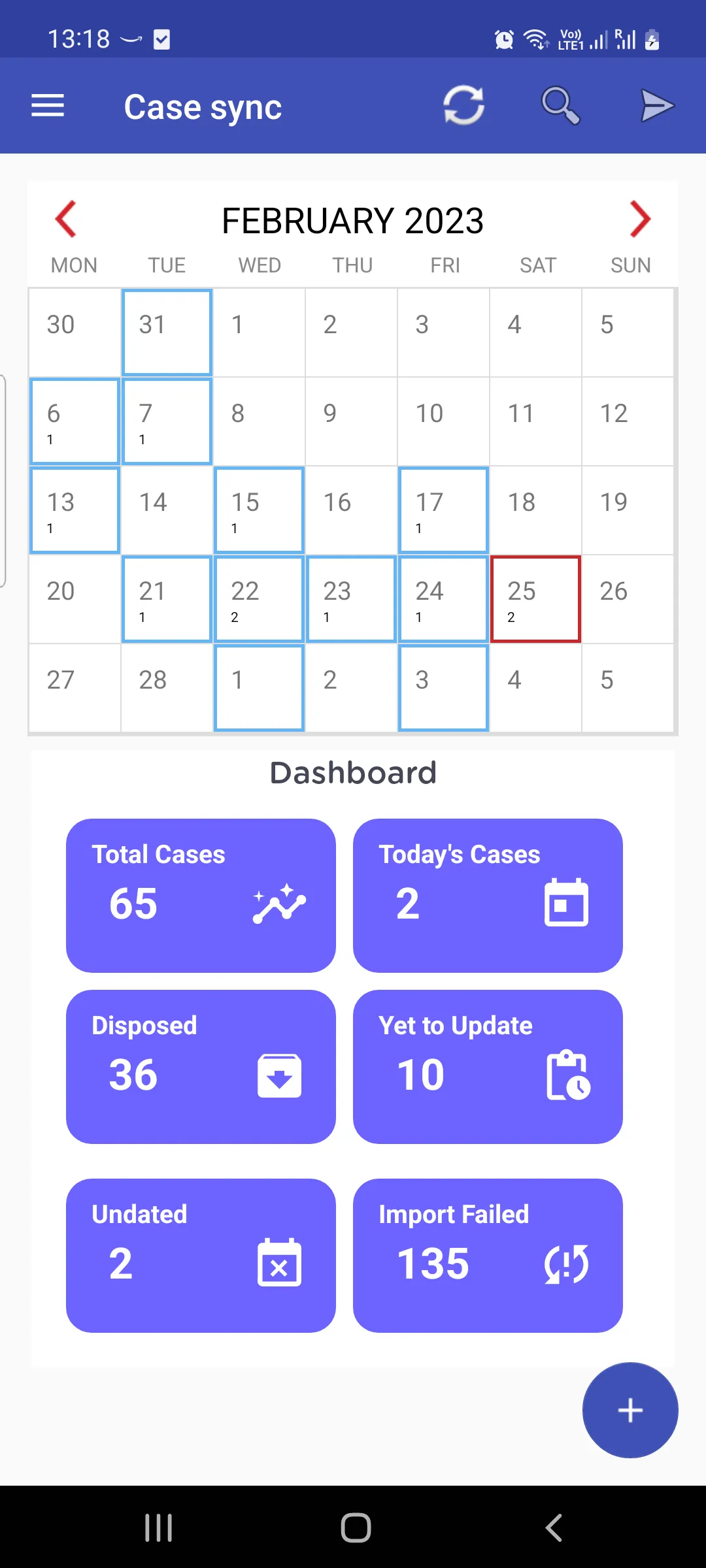Select February 22 on the calendar
Viewport: 706px width, 1568px height.
tap(259, 599)
